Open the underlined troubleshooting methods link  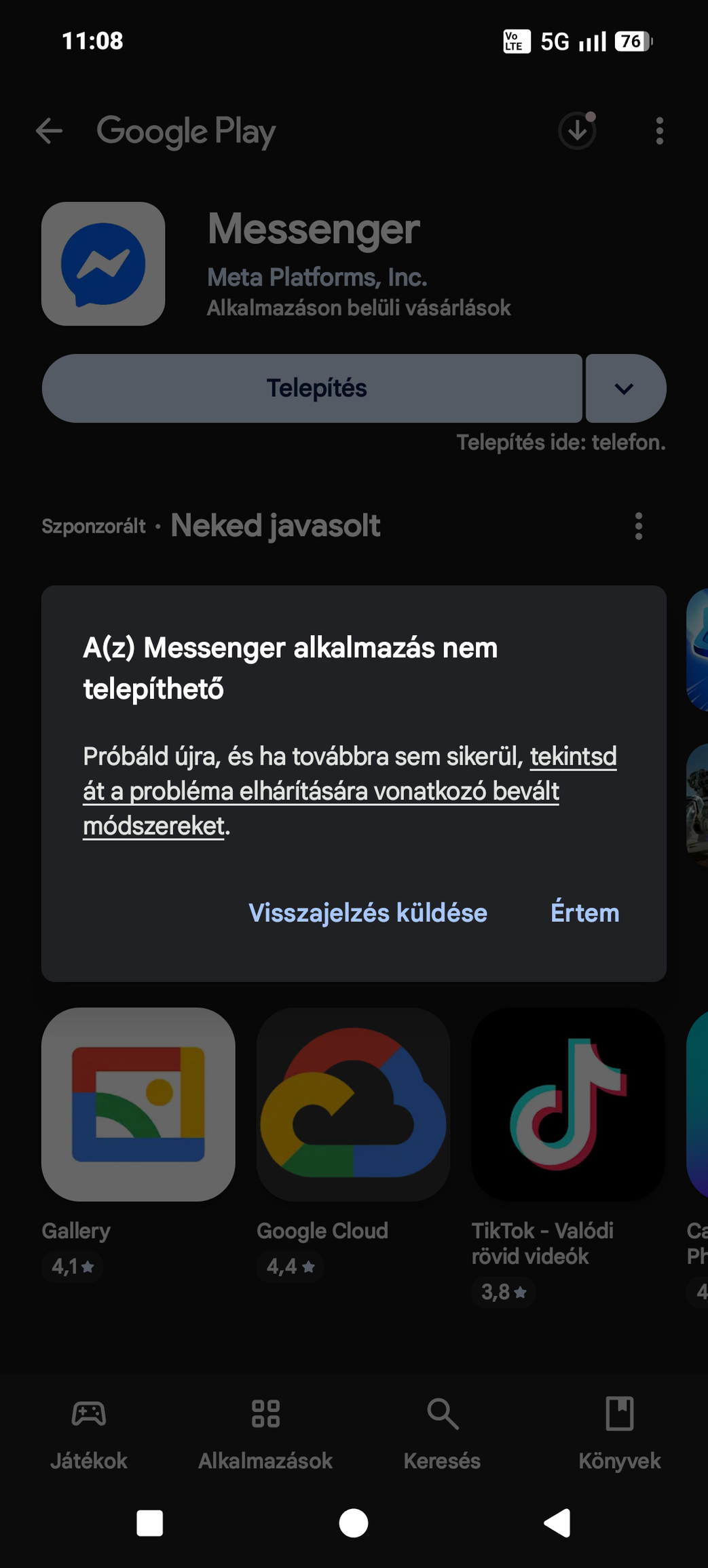[x=320, y=791]
